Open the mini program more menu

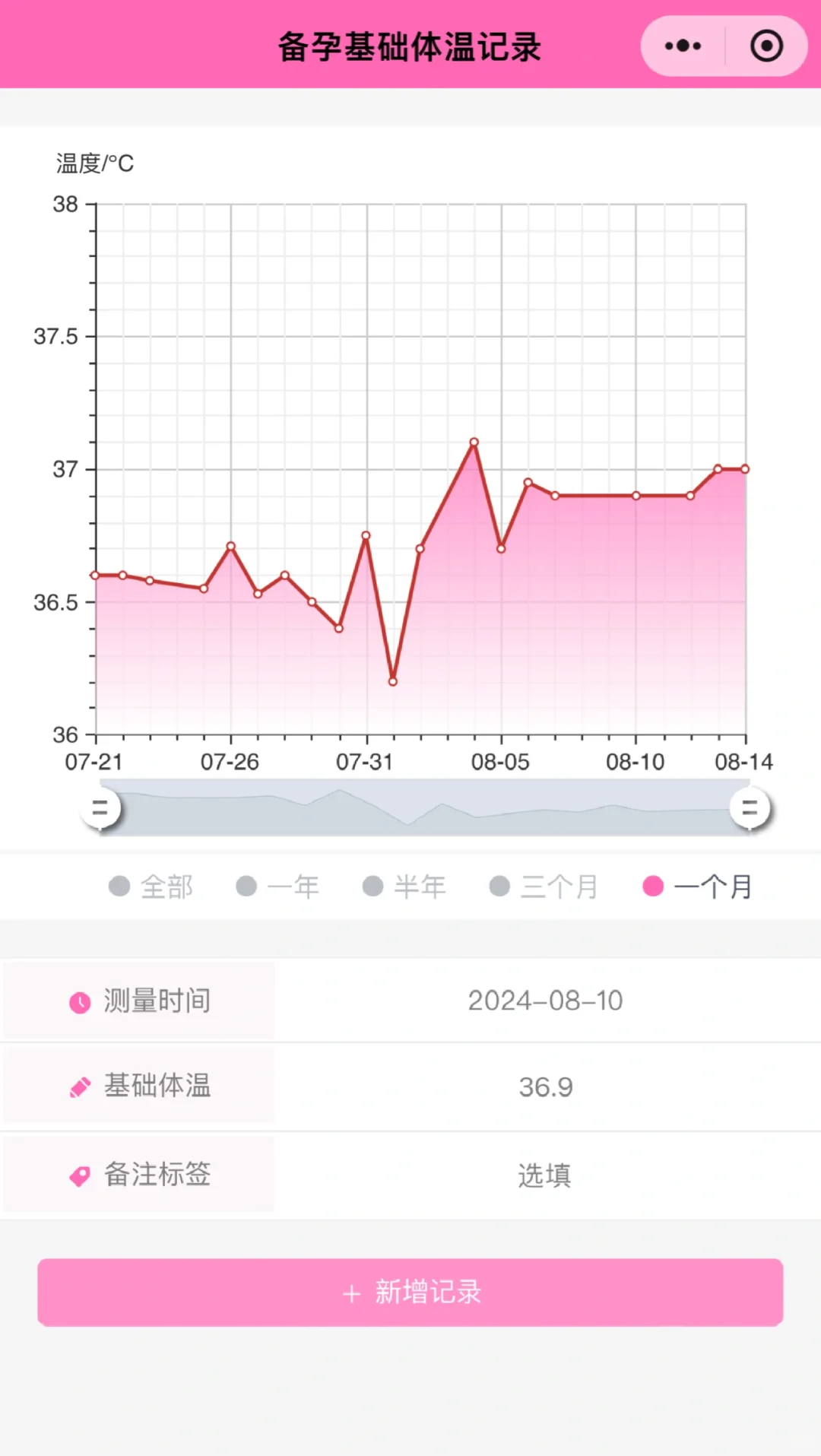[683, 46]
